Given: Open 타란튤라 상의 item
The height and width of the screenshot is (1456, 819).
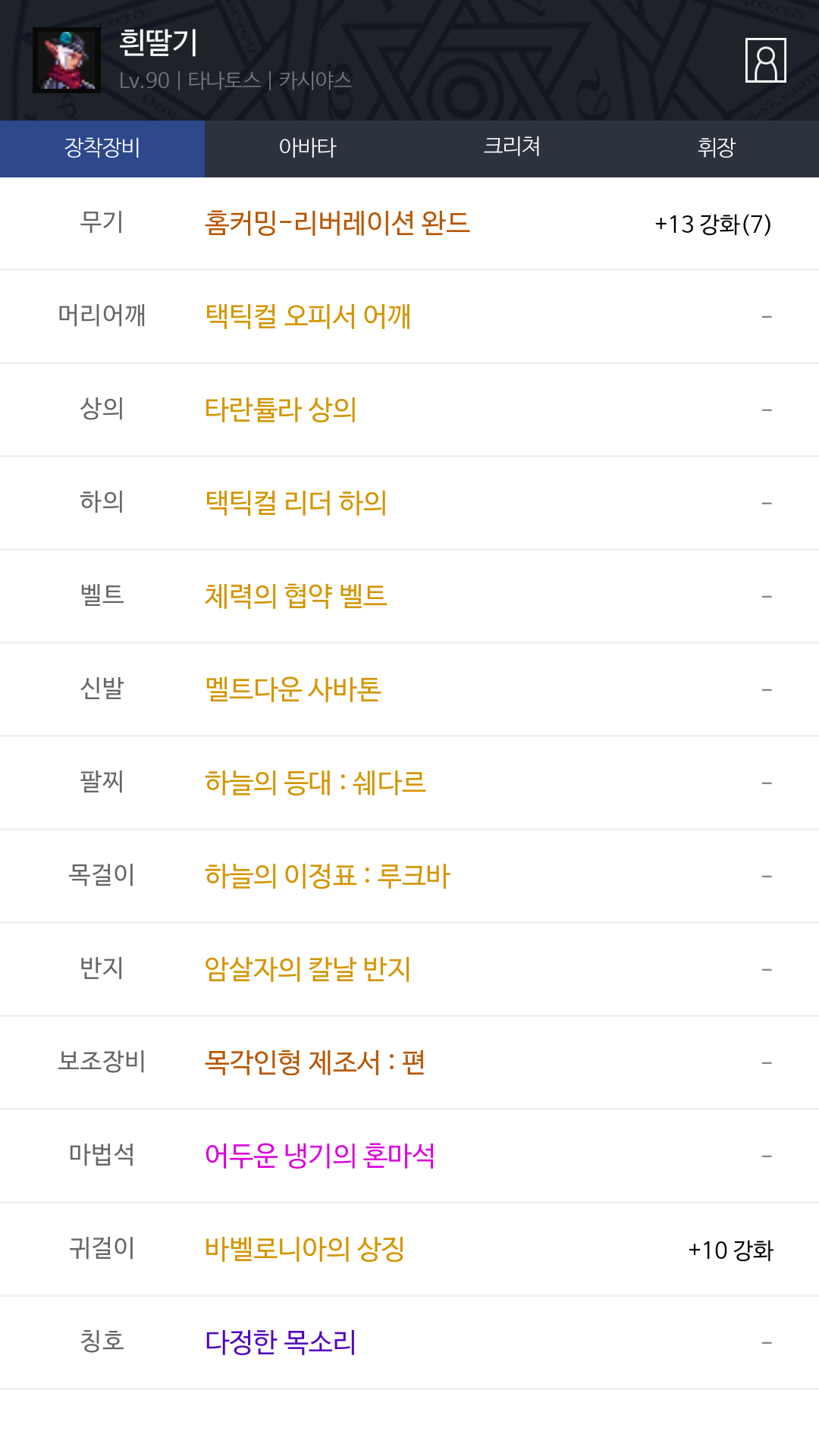Looking at the screenshot, I should click(281, 409).
